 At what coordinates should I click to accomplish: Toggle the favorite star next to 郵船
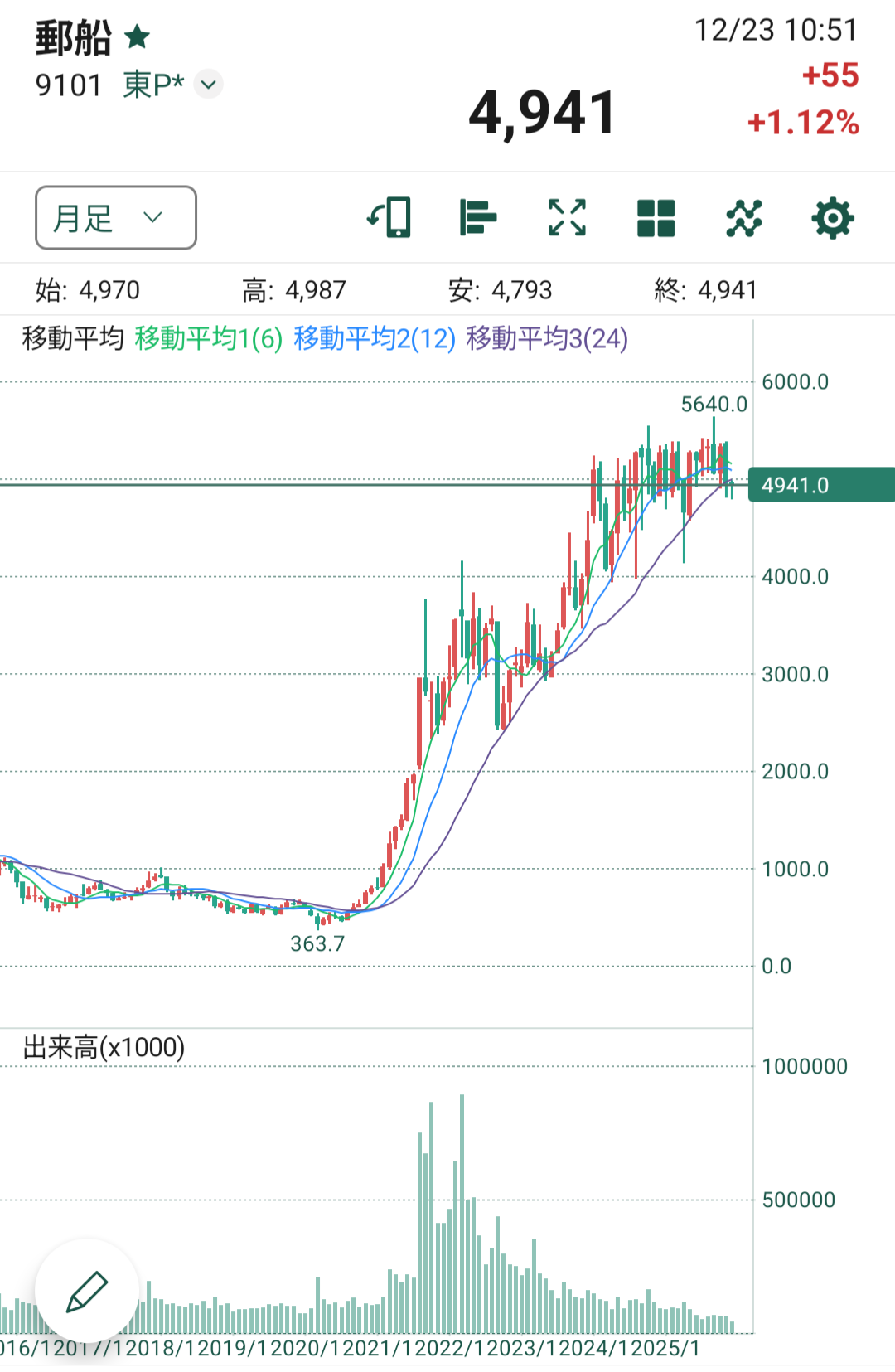pos(137,36)
